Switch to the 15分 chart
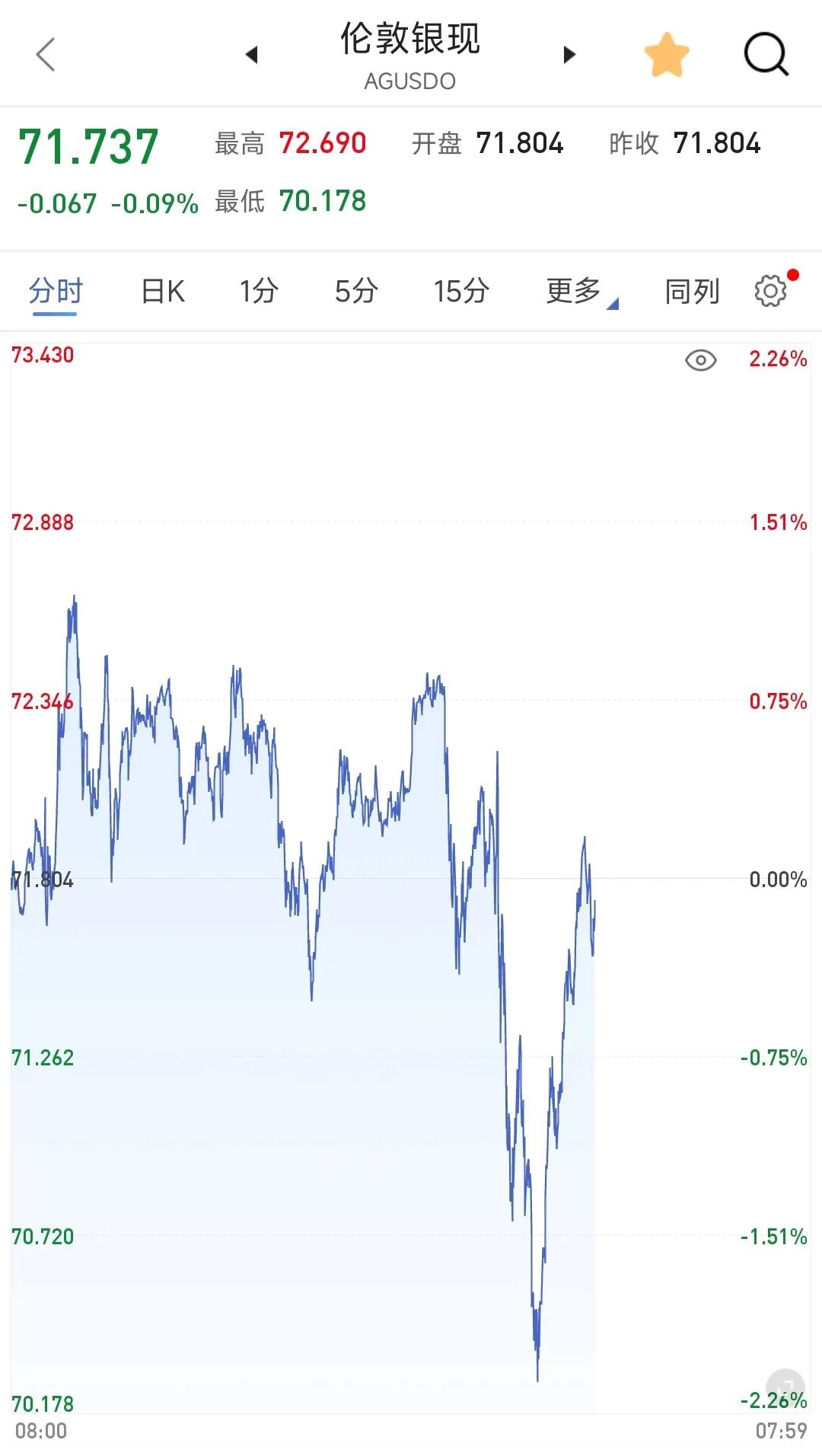 point(460,291)
